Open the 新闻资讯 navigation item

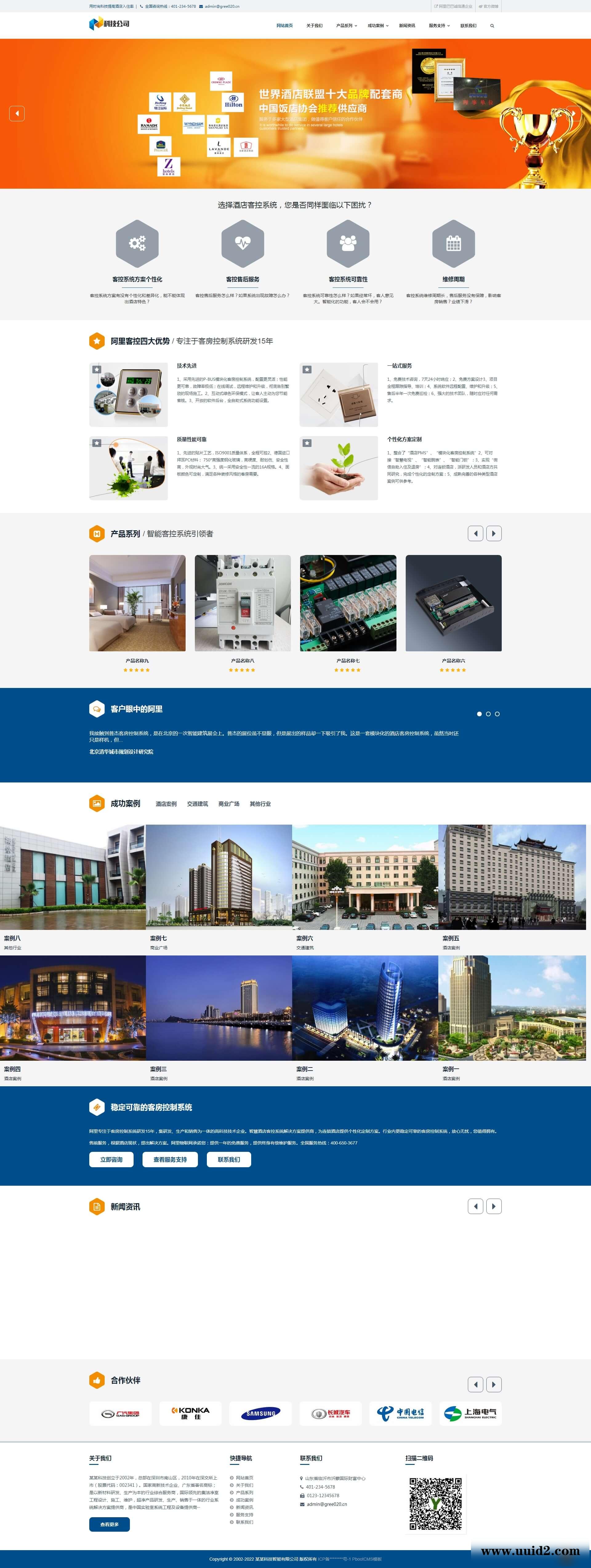coord(407,26)
